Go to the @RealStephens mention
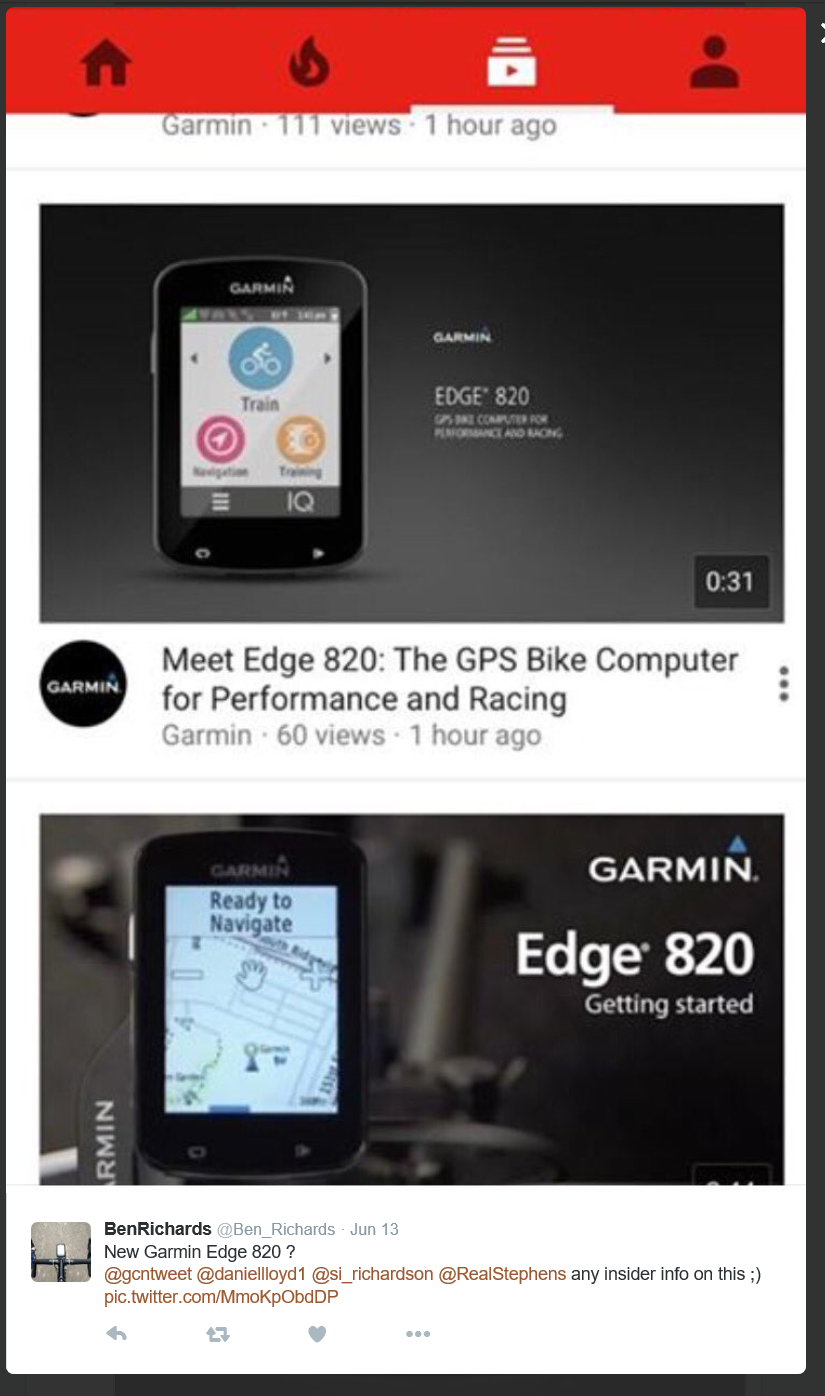Viewport: 825px width, 1396px height. [x=502, y=1274]
